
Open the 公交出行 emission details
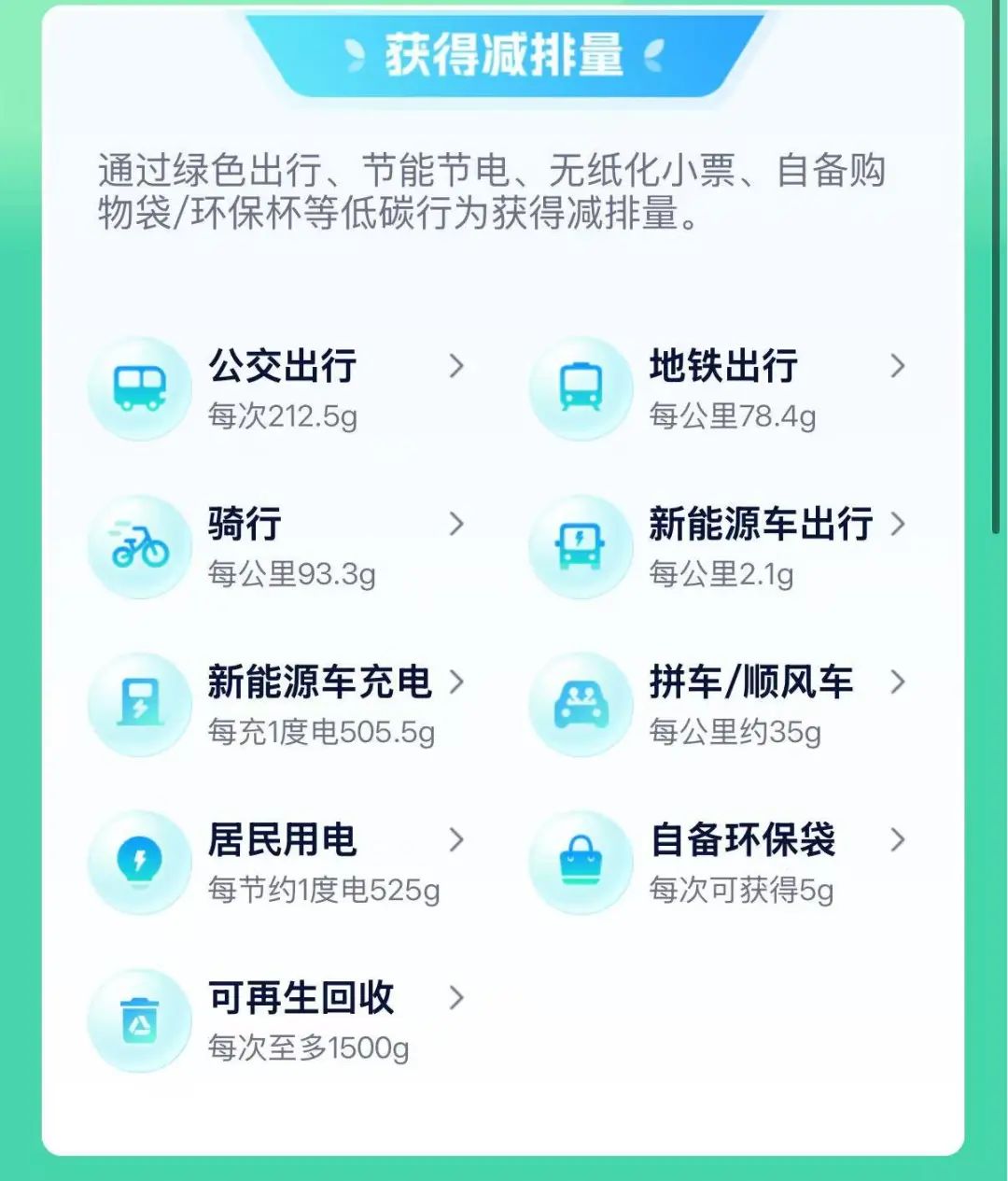pyautogui.click(x=282, y=367)
